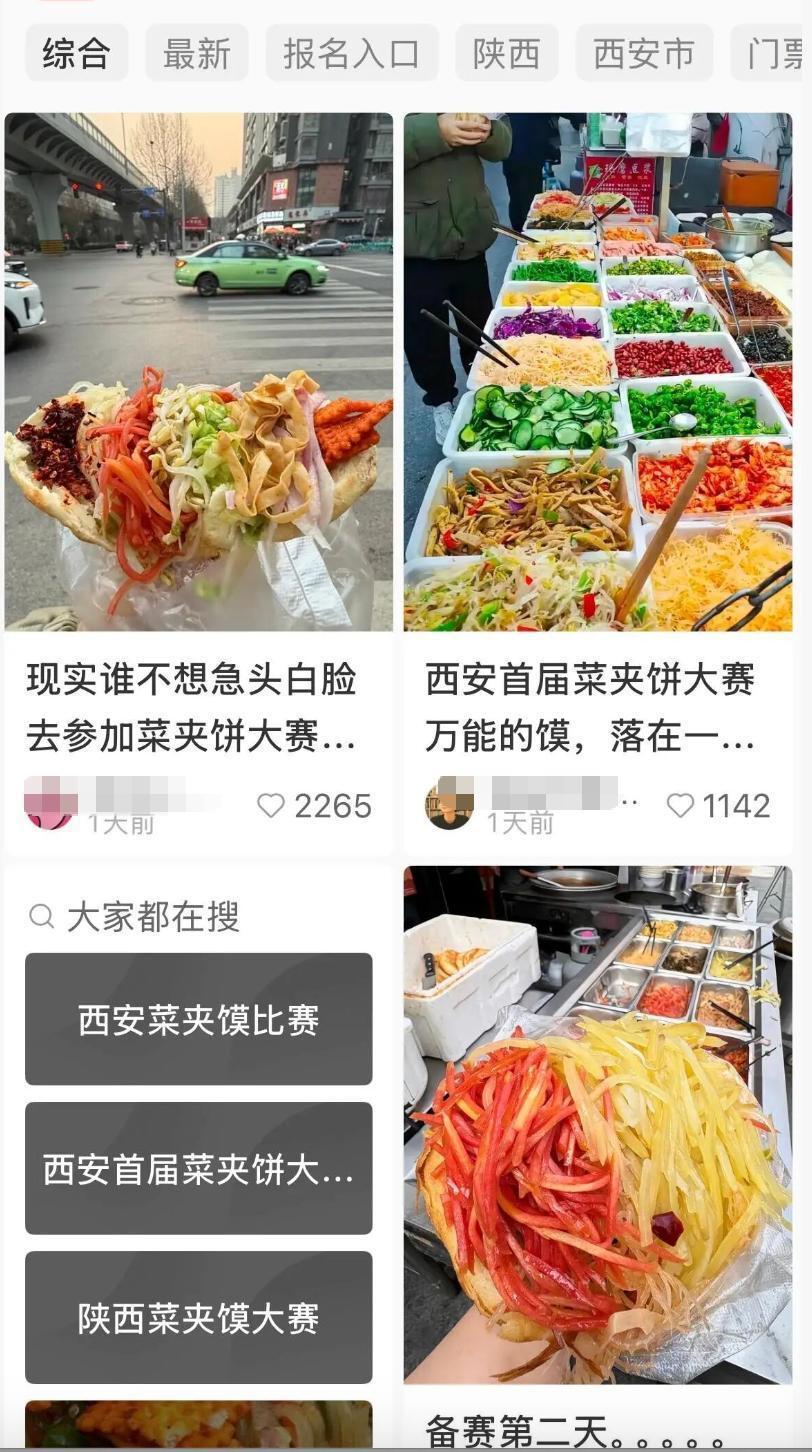Tap the 报名入口 filter chip
The image size is (812, 1452).
[351, 54]
